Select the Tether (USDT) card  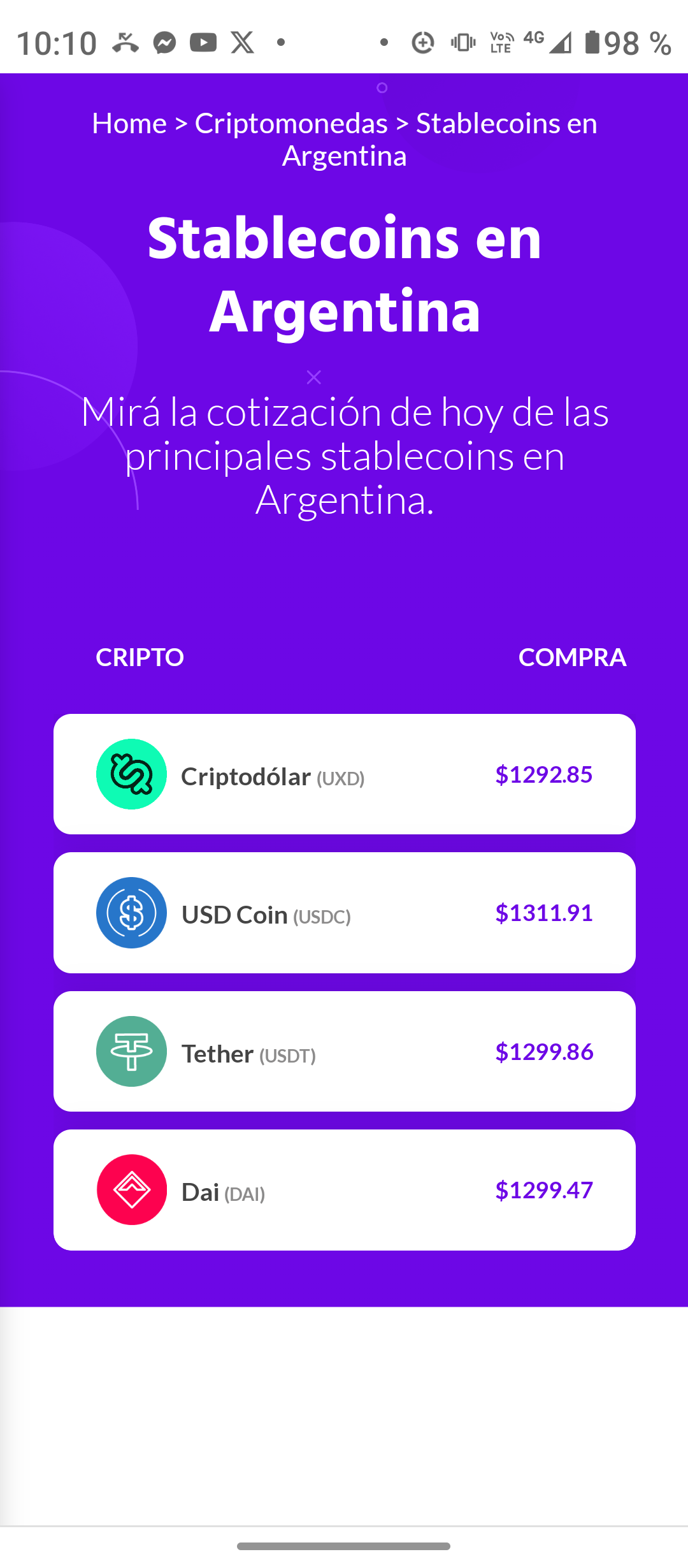point(344,1052)
